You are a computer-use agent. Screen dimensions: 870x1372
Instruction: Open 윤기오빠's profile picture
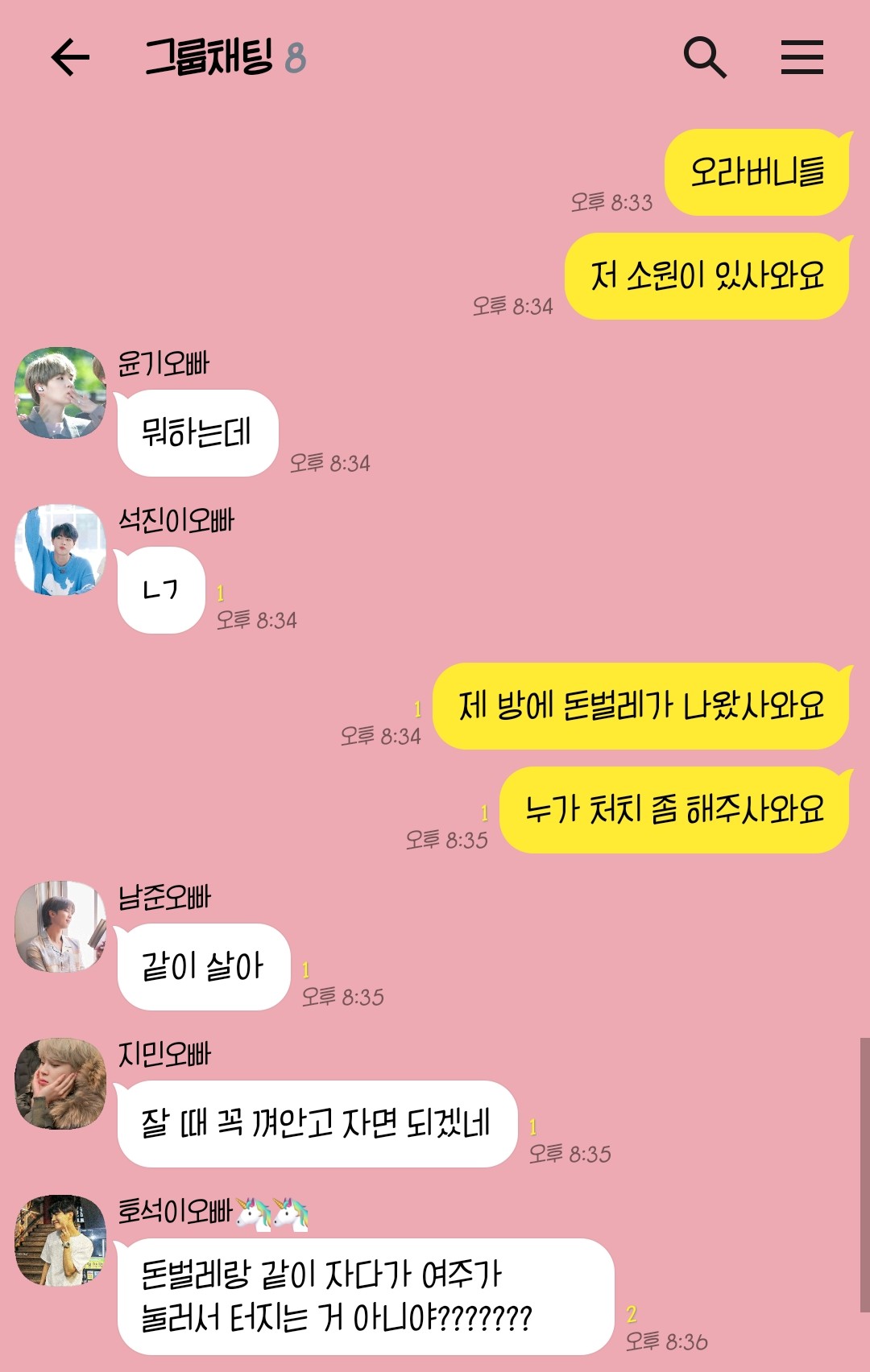[60, 393]
